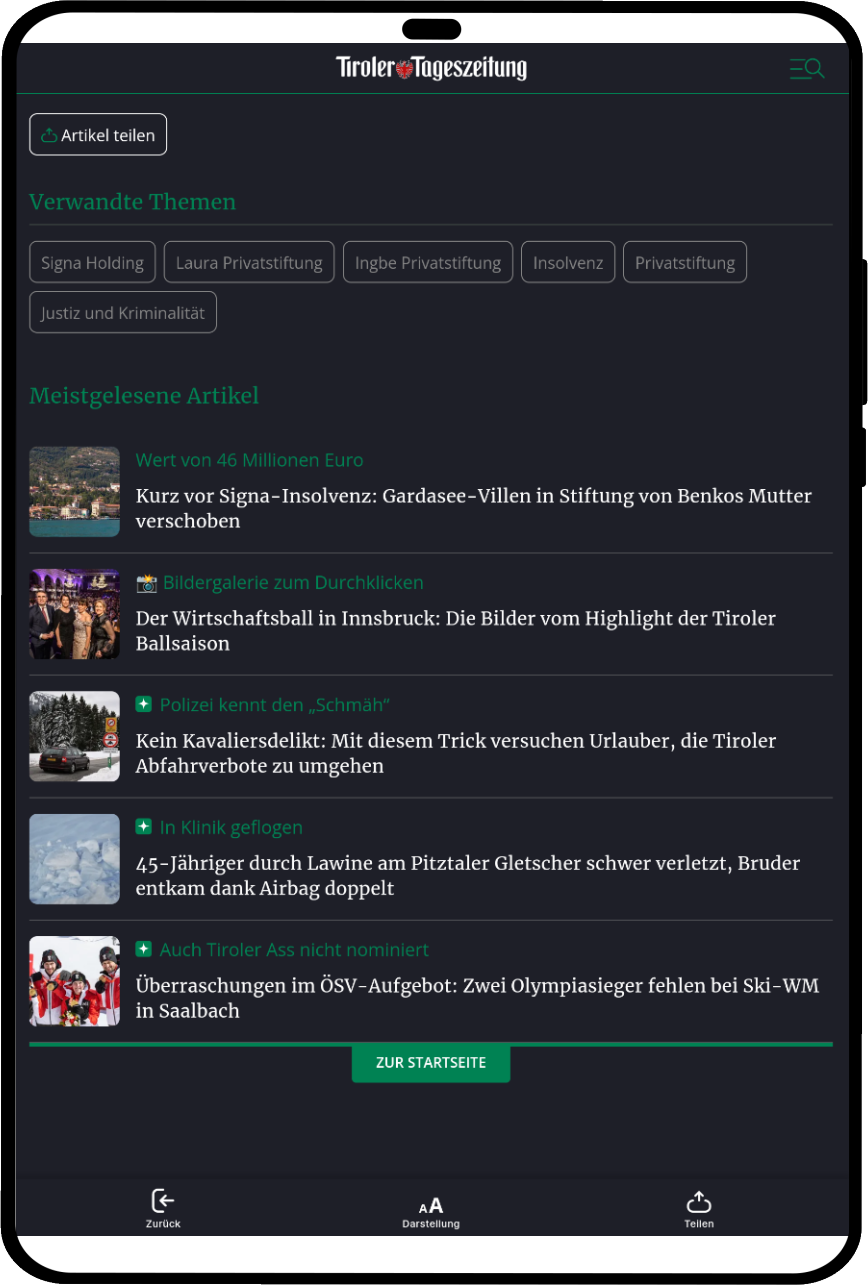This screenshot has height=1285, width=868.
Task: Select the Insolvenz topic chip
Action: point(568,262)
